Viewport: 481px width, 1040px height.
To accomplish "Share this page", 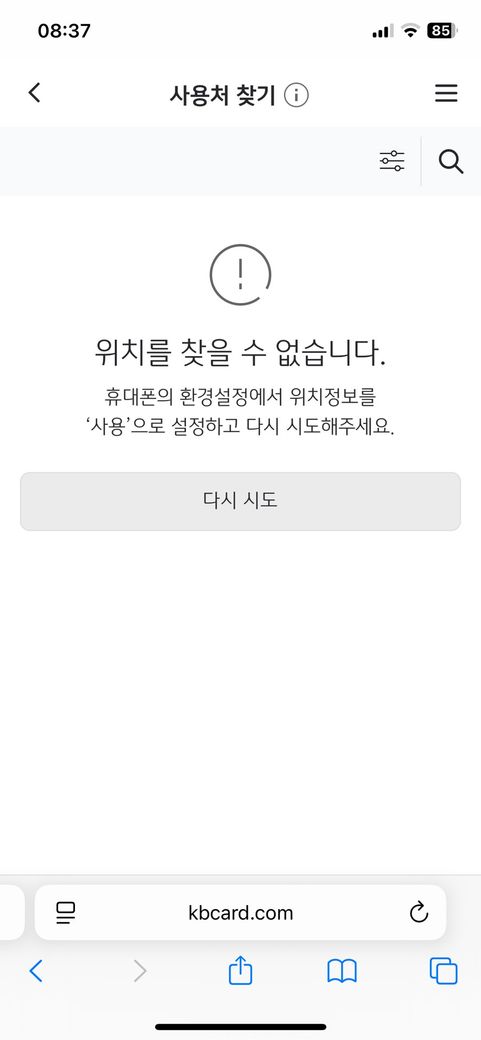I will (240, 970).
